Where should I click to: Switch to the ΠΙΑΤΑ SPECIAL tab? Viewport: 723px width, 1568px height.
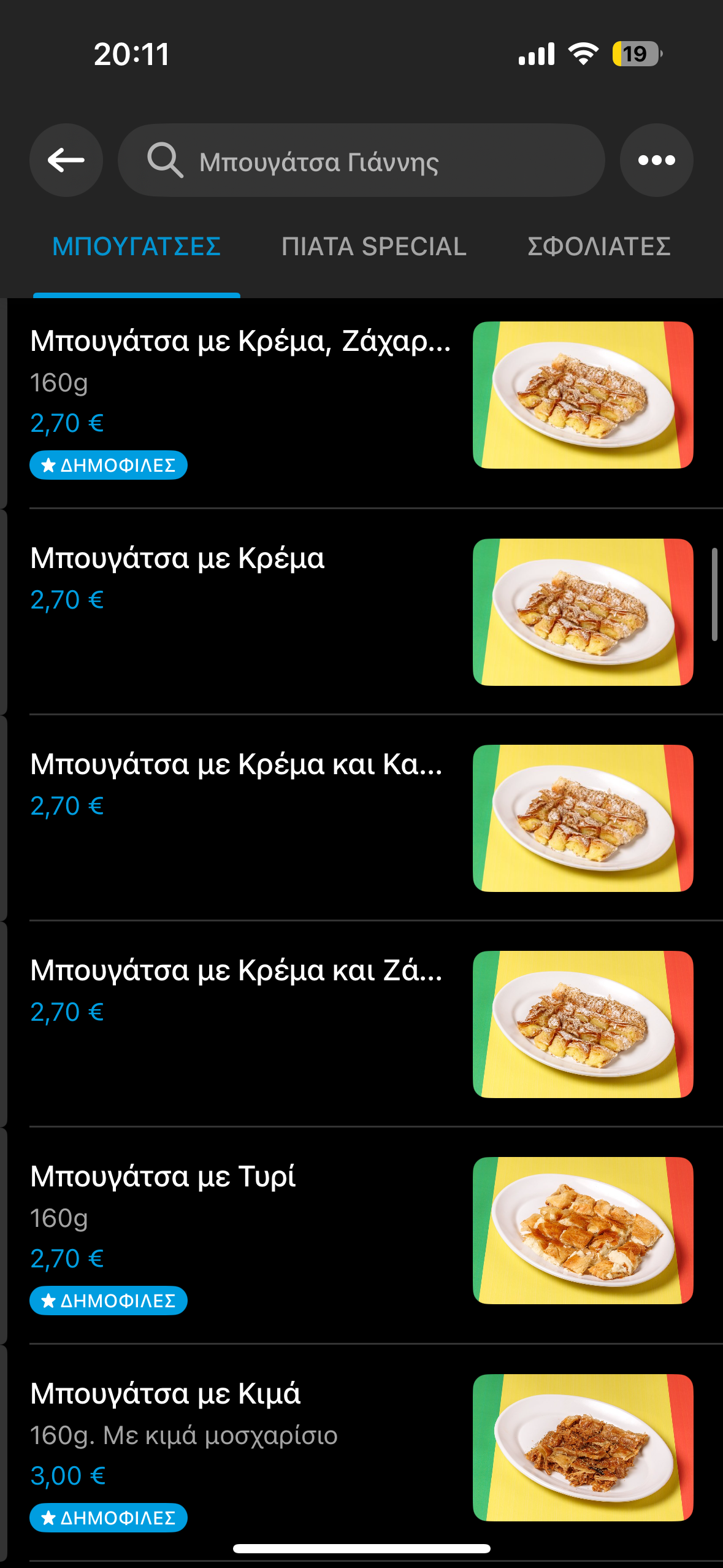click(x=373, y=247)
